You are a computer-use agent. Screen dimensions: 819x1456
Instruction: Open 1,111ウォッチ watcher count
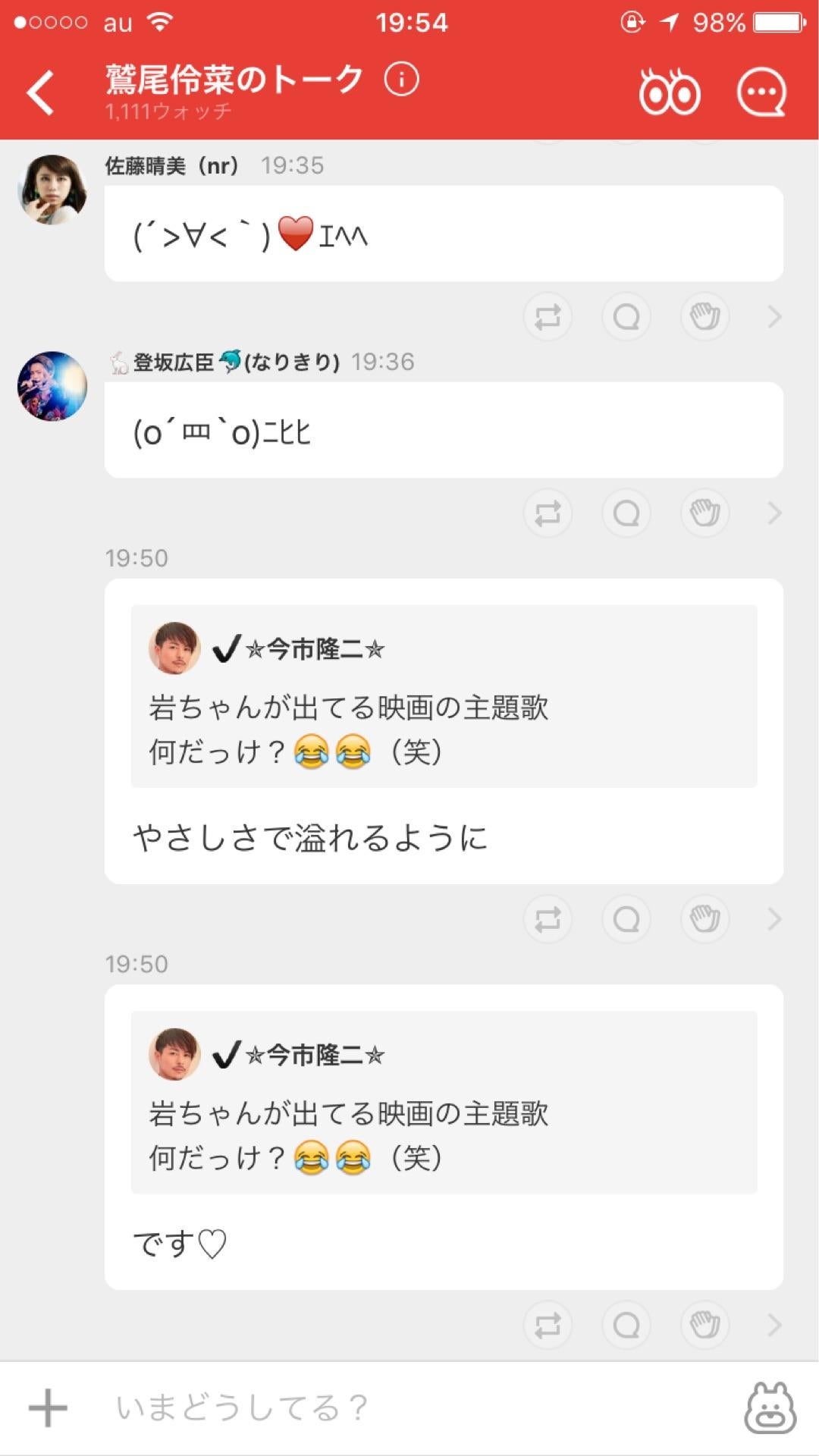pos(168,112)
